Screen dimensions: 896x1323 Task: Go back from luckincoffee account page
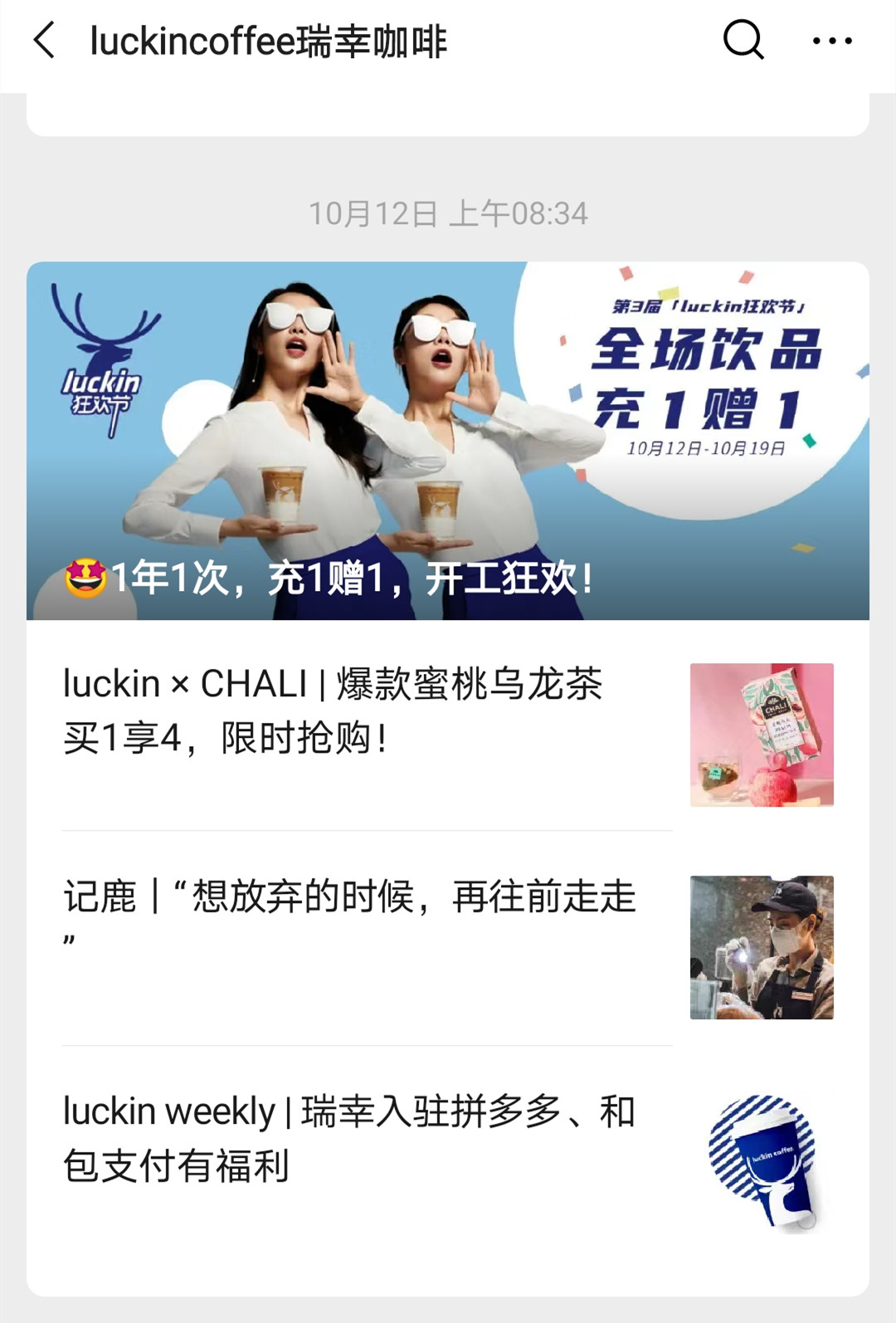(x=45, y=41)
